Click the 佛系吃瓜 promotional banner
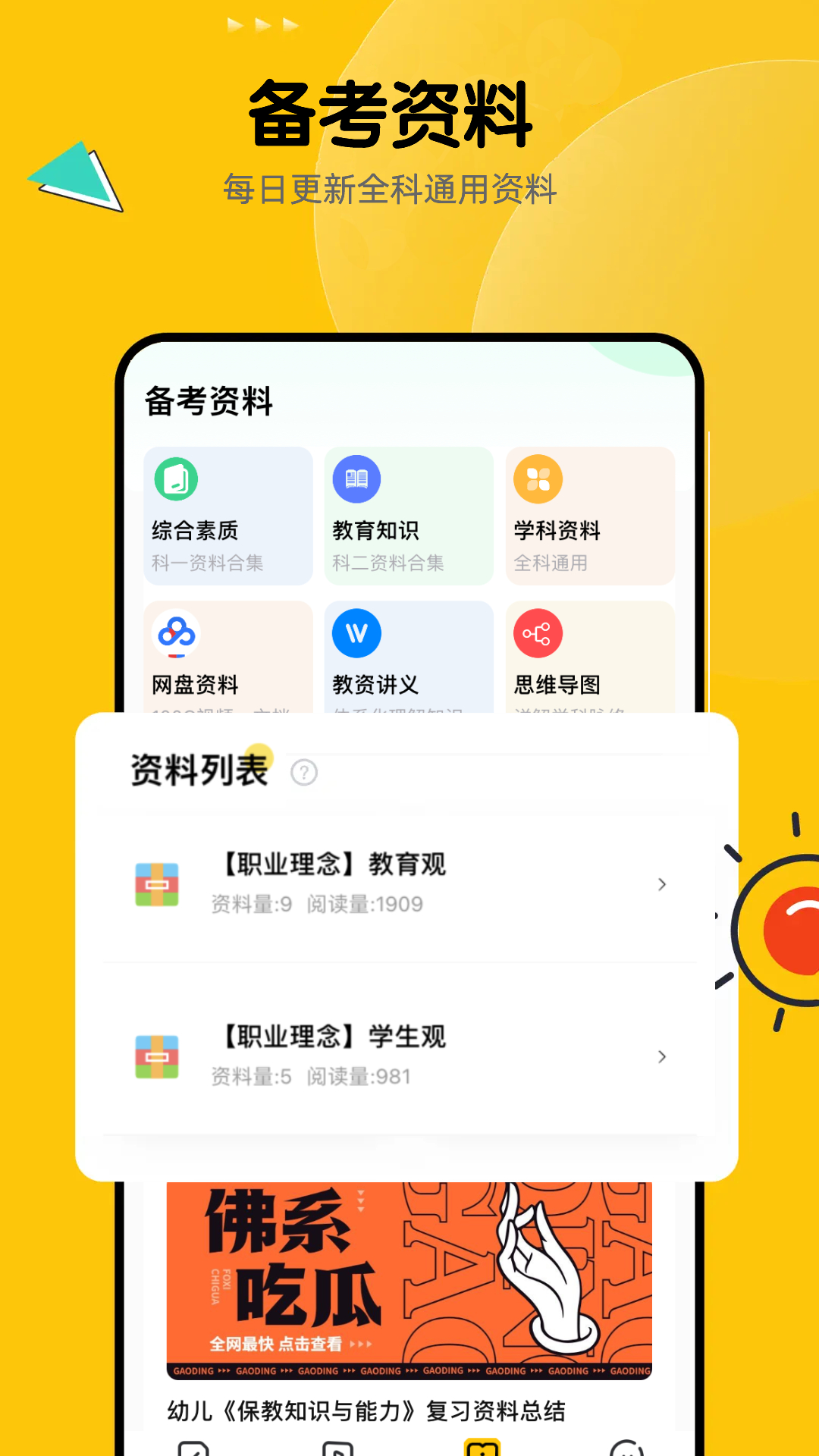Image resolution: width=819 pixels, height=1456 pixels. click(x=409, y=1274)
